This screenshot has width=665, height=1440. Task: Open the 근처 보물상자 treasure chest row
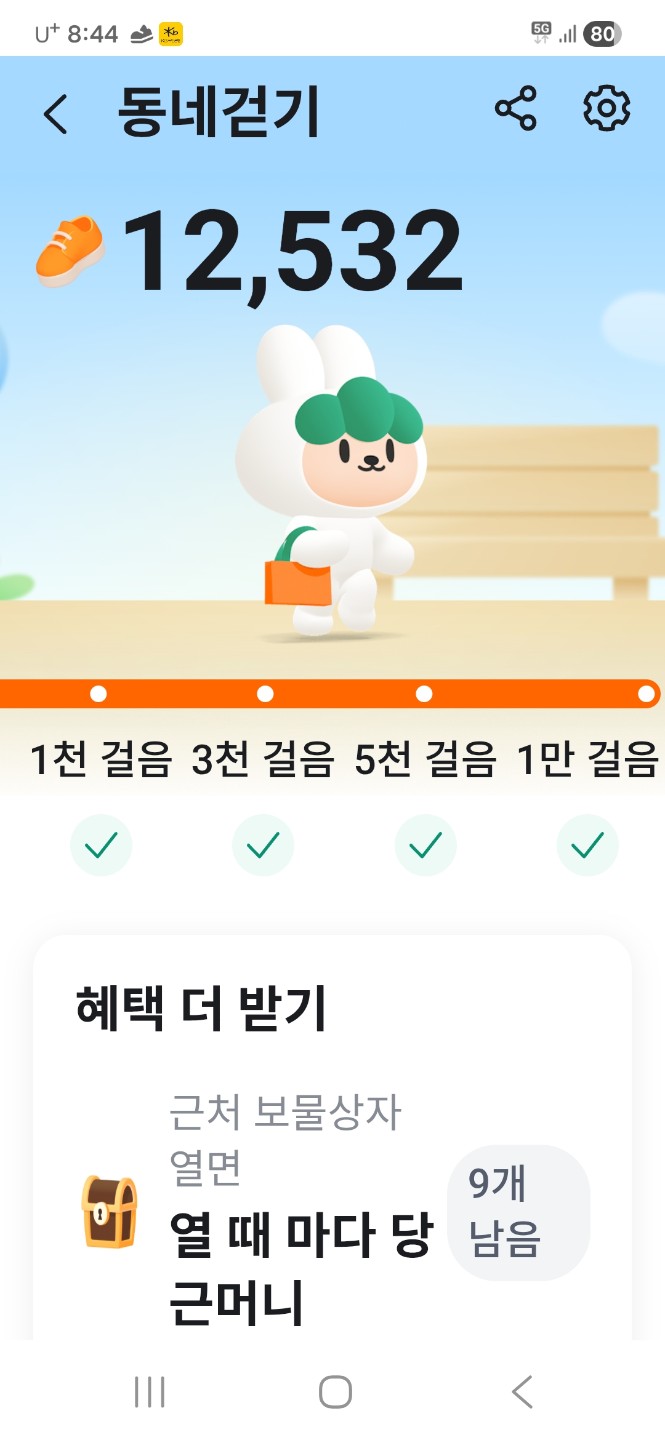click(332, 1212)
